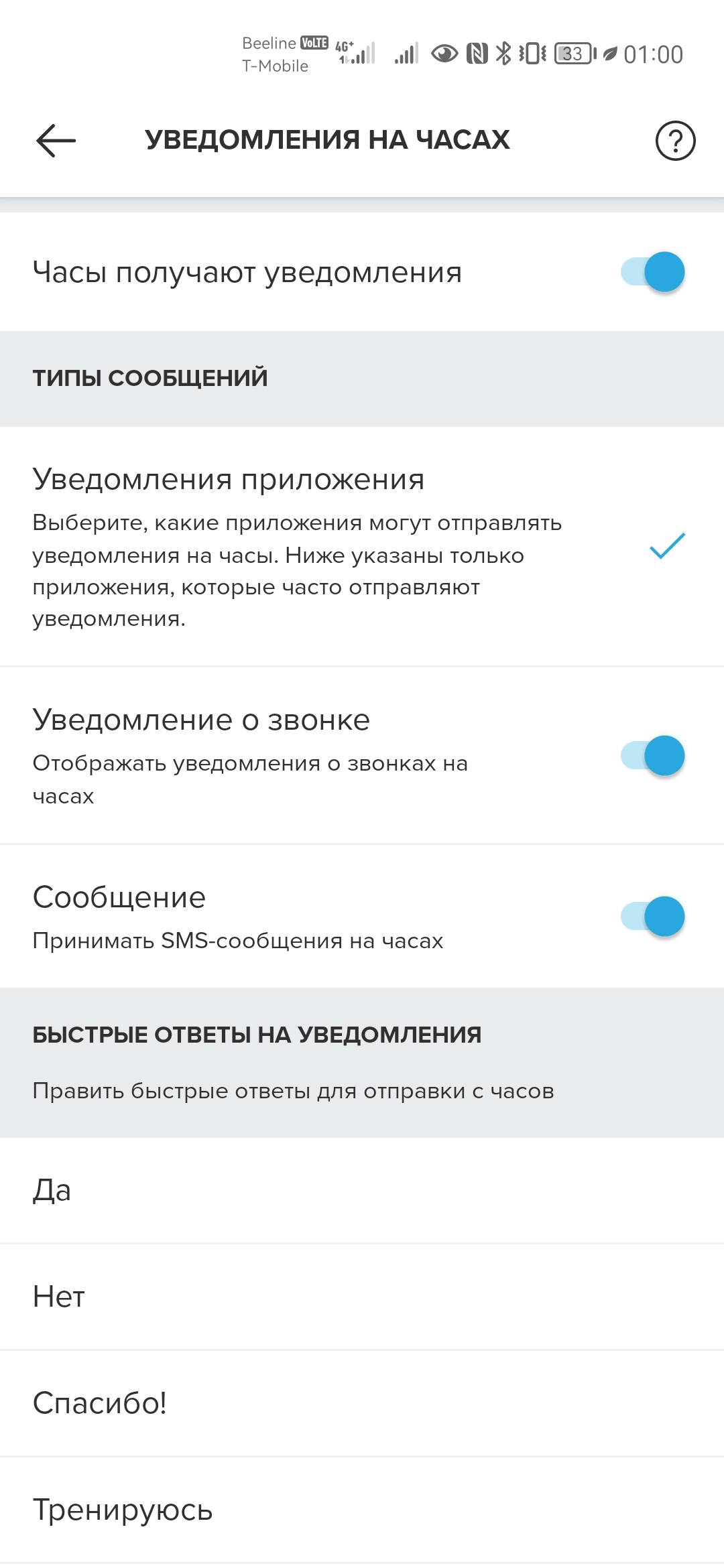
Task: Open the quick reply "Спасибо!"
Action: click(x=362, y=1403)
